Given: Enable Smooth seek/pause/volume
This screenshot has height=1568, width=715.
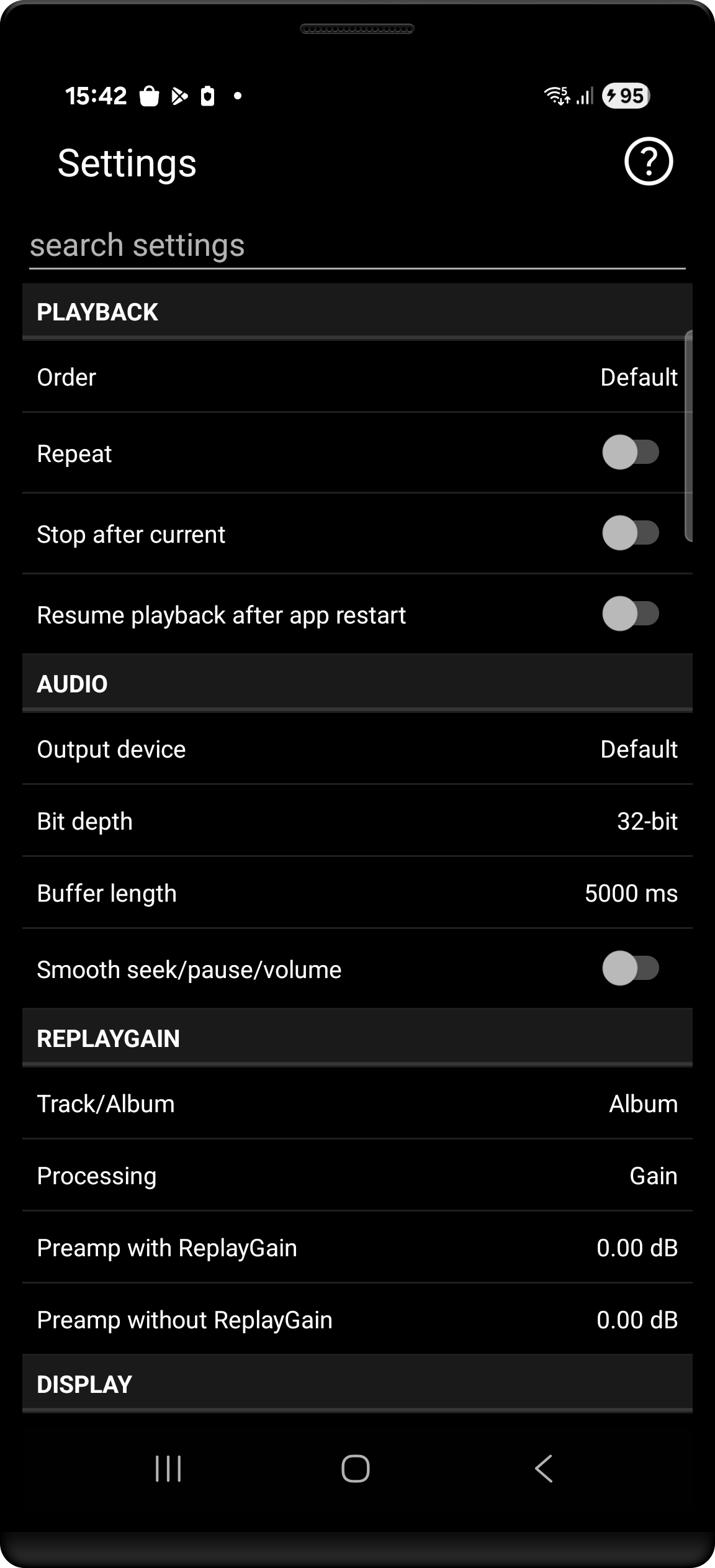Looking at the screenshot, I should click(630, 969).
